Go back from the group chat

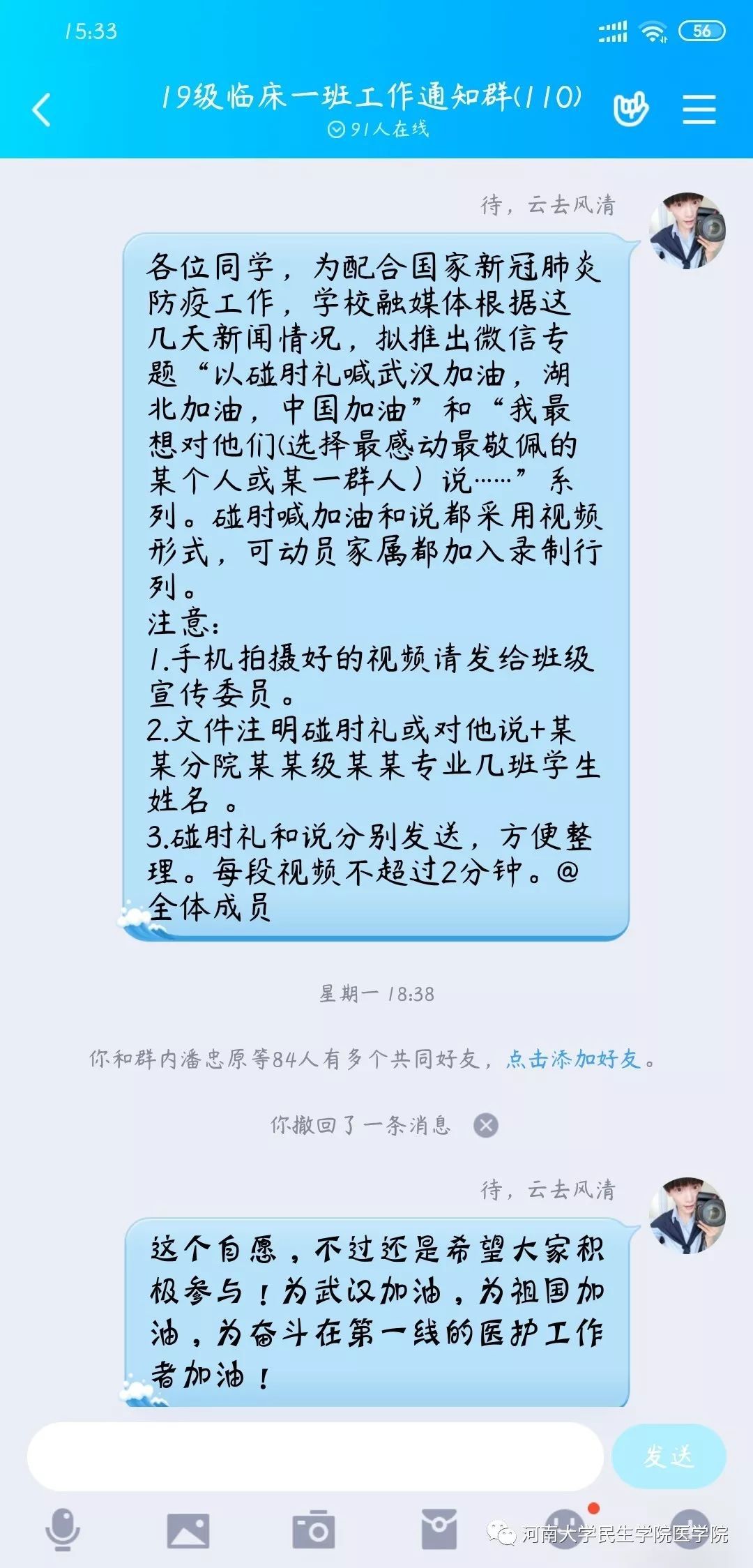coord(42,110)
